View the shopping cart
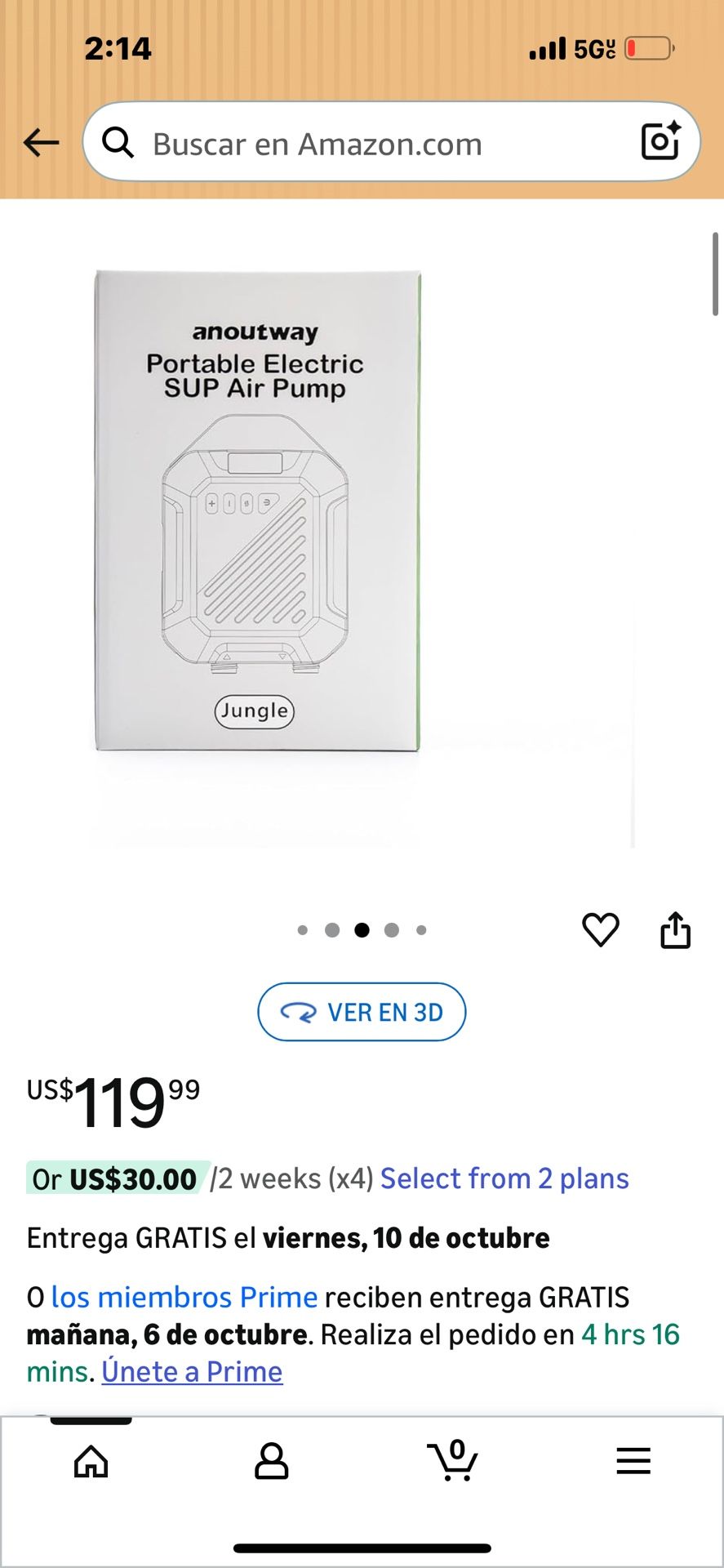Image resolution: width=724 pixels, height=1568 pixels. point(452,1461)
